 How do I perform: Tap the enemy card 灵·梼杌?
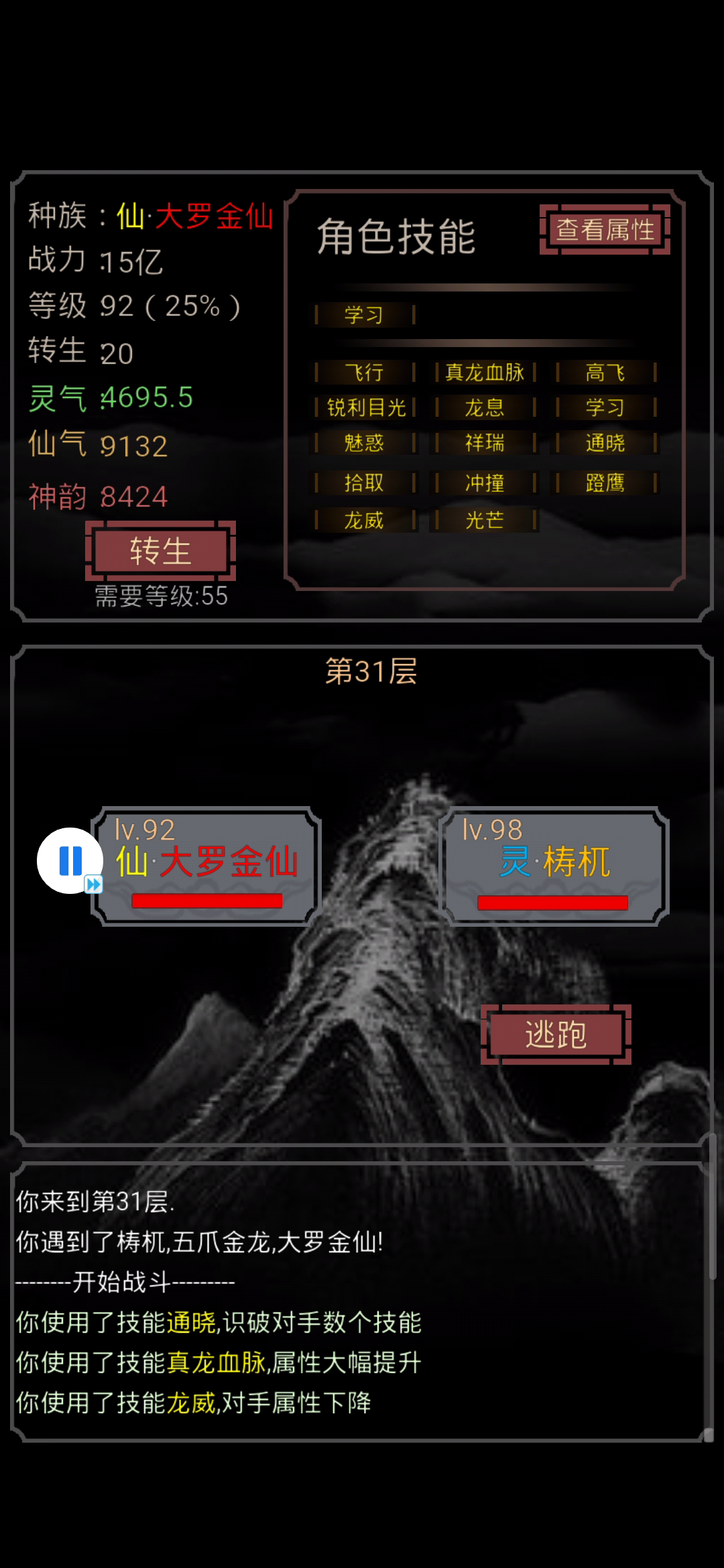coord(554,866)
